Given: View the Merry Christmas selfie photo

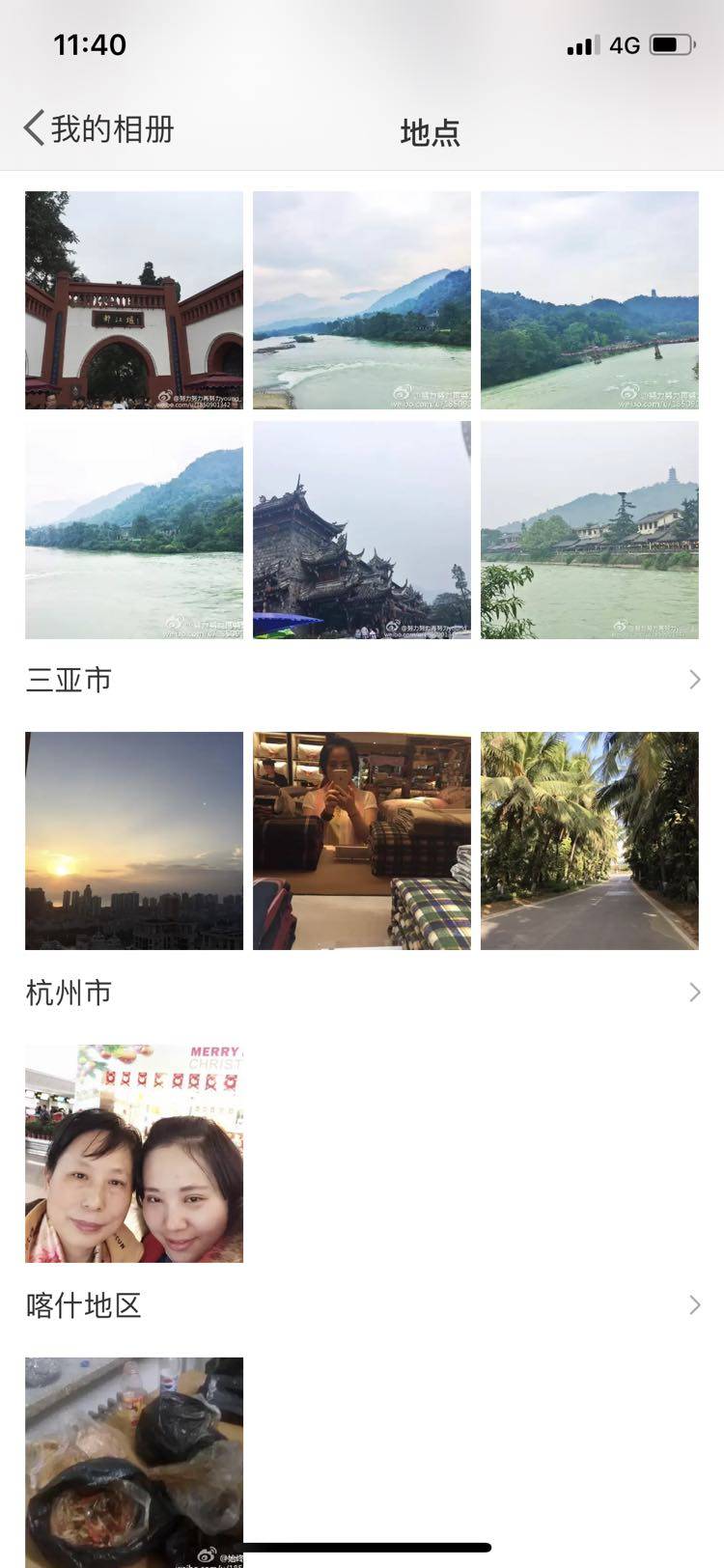Looking at the screenshot, I should point(134,1154).
